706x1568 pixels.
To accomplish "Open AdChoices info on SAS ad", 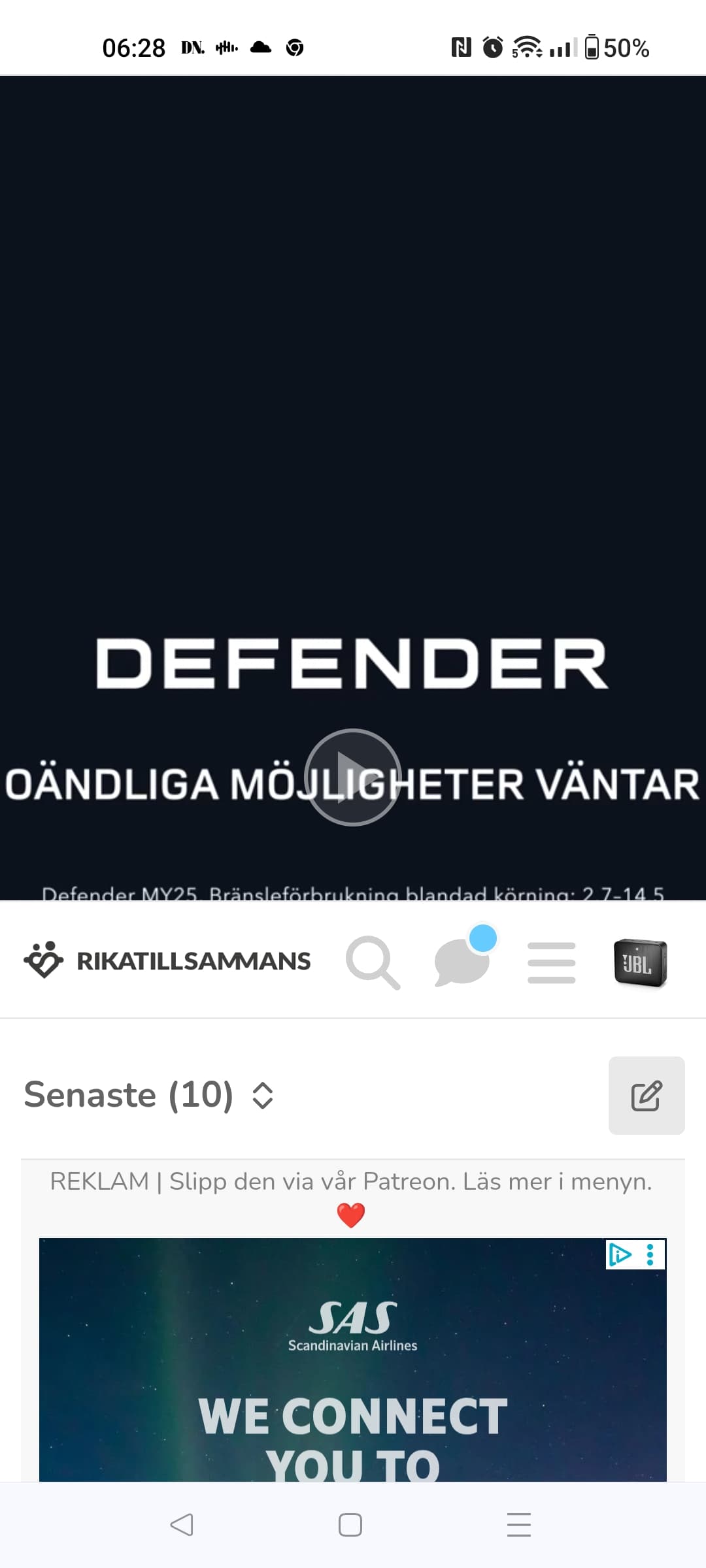I will [x=620, y=1254].
